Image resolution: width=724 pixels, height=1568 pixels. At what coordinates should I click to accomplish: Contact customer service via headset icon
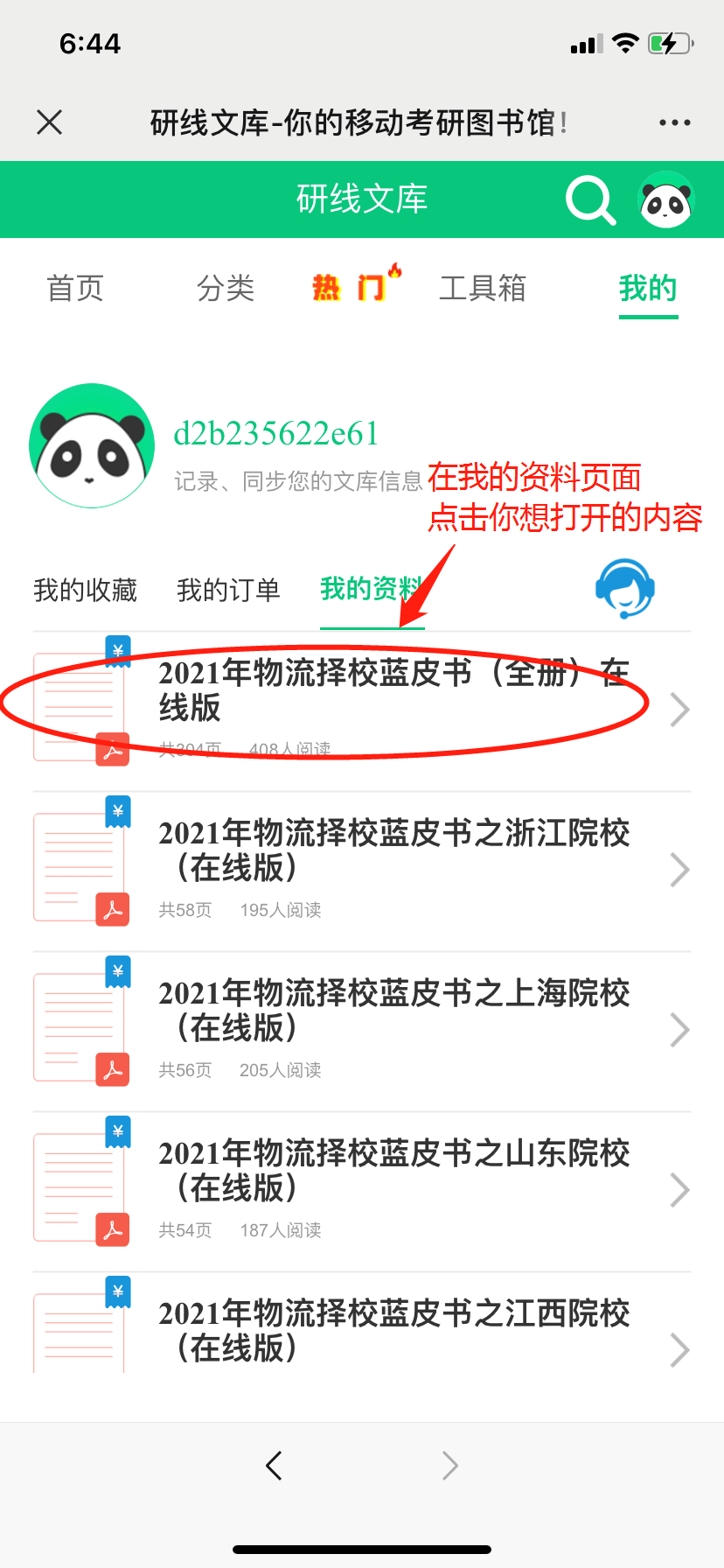point(625,588)
